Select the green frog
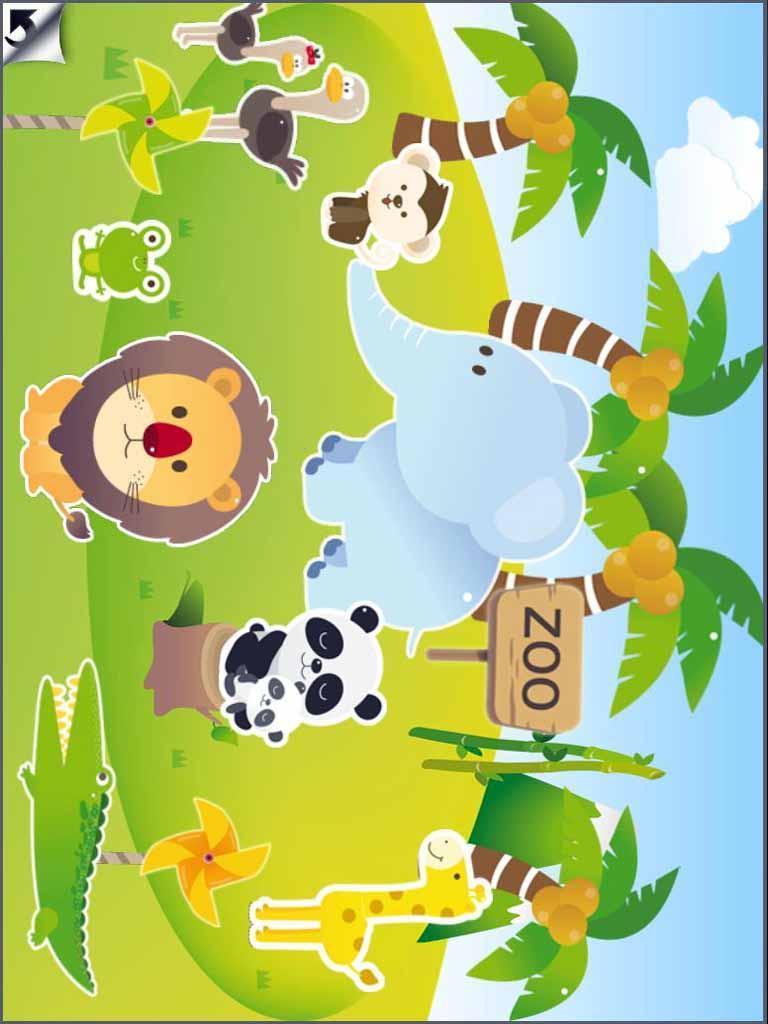The image size is (768, 1024). click(122, 260)
